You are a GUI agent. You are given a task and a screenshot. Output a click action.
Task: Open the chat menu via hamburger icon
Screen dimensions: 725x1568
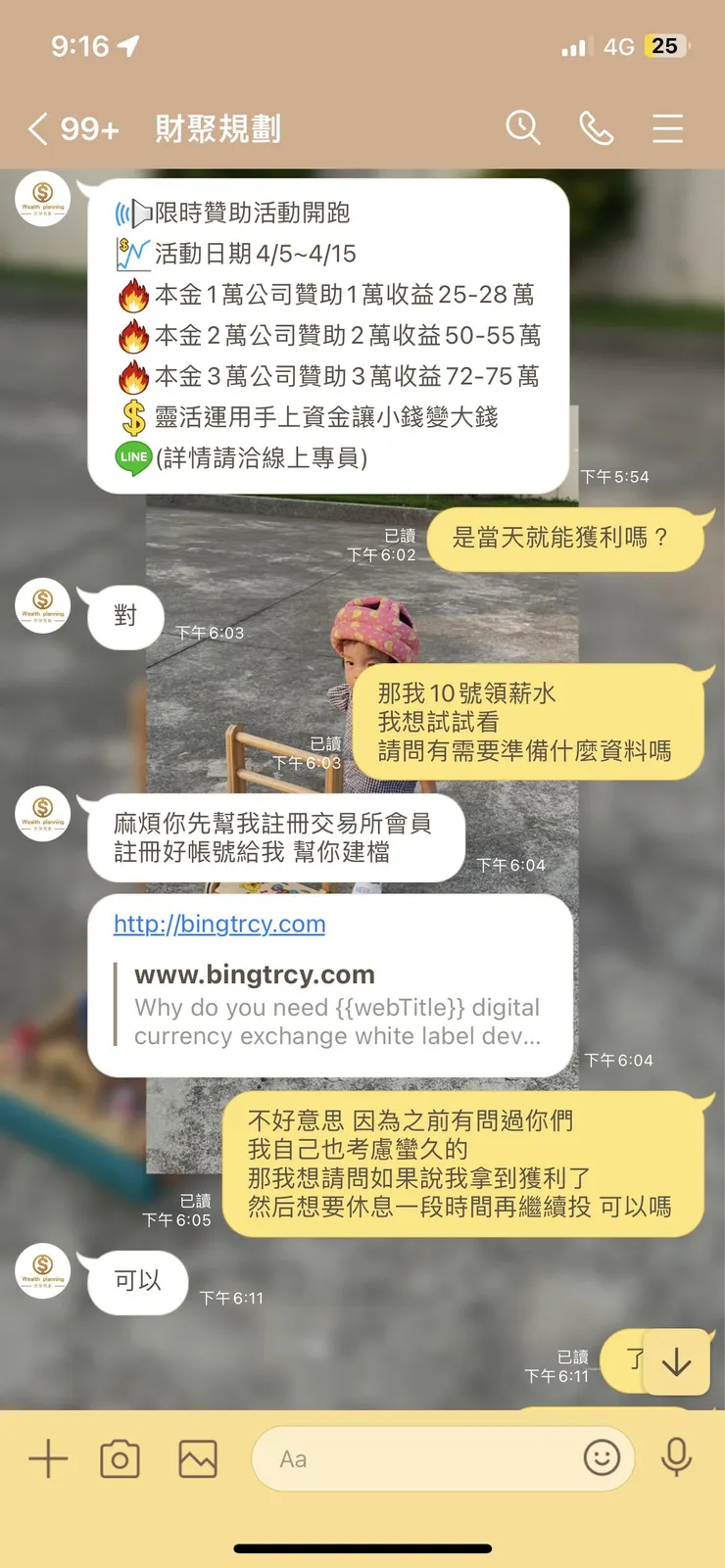pos(667,127)
